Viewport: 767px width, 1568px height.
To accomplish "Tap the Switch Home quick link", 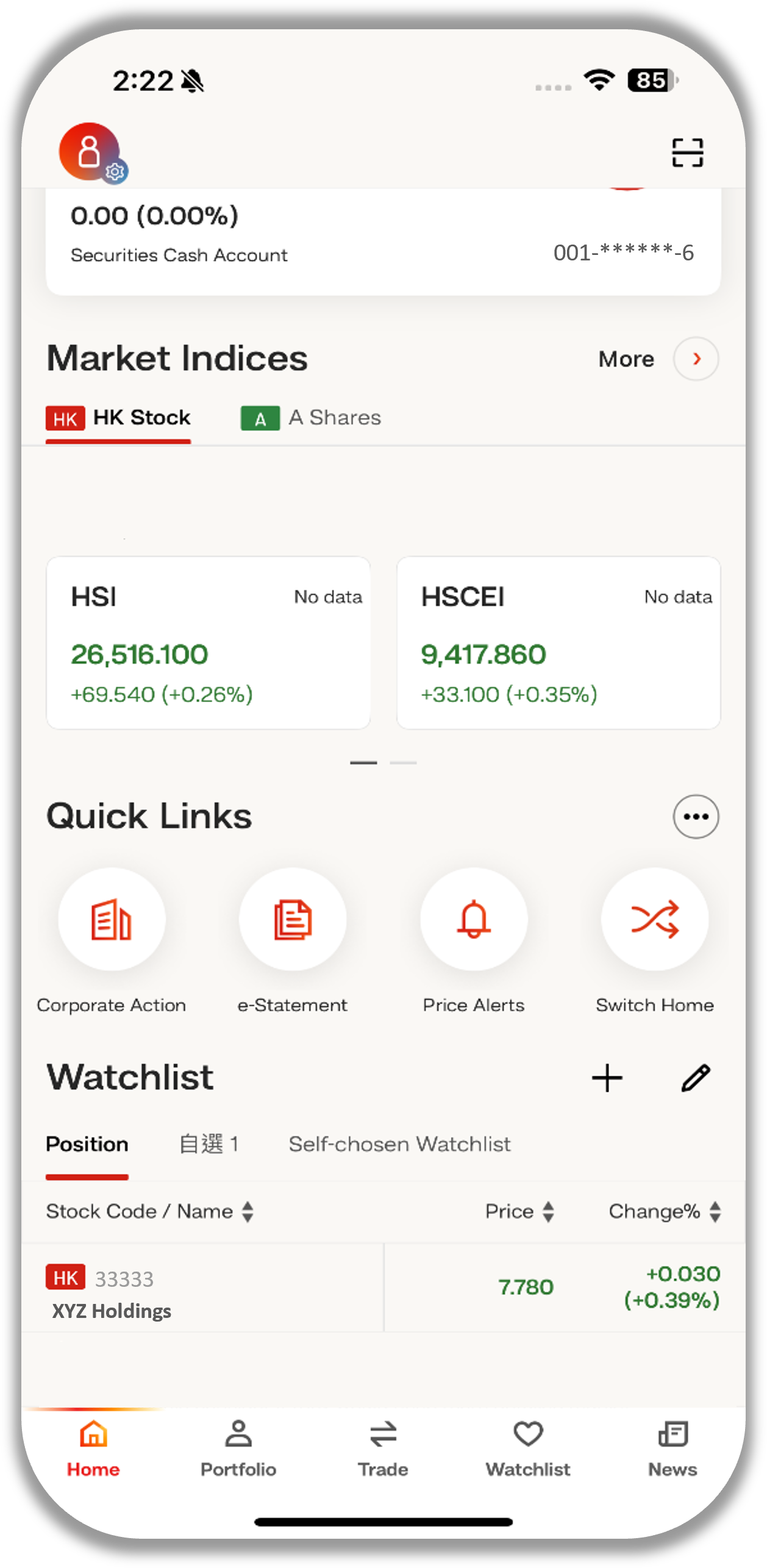I will [x=654, y=919].
